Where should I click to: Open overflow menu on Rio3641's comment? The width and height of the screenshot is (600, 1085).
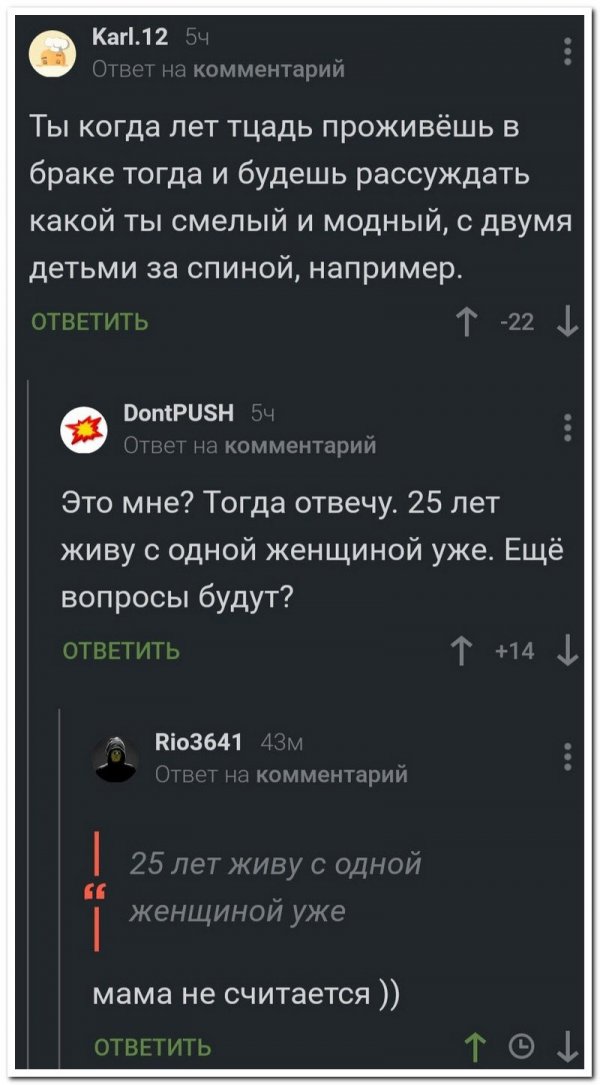(567, 757)
